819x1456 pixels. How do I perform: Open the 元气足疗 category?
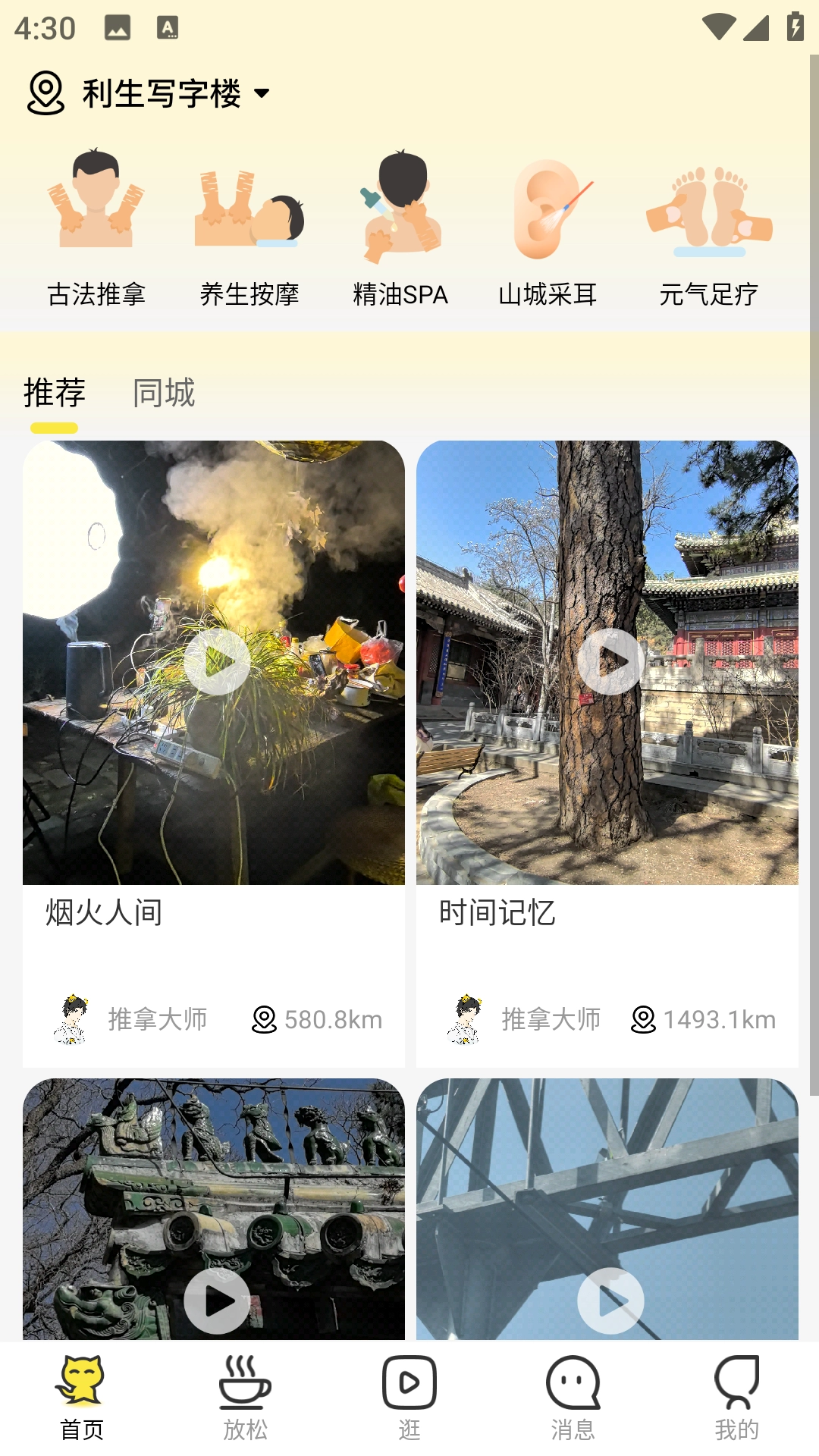pyautogui.click(x=708, y=227)
